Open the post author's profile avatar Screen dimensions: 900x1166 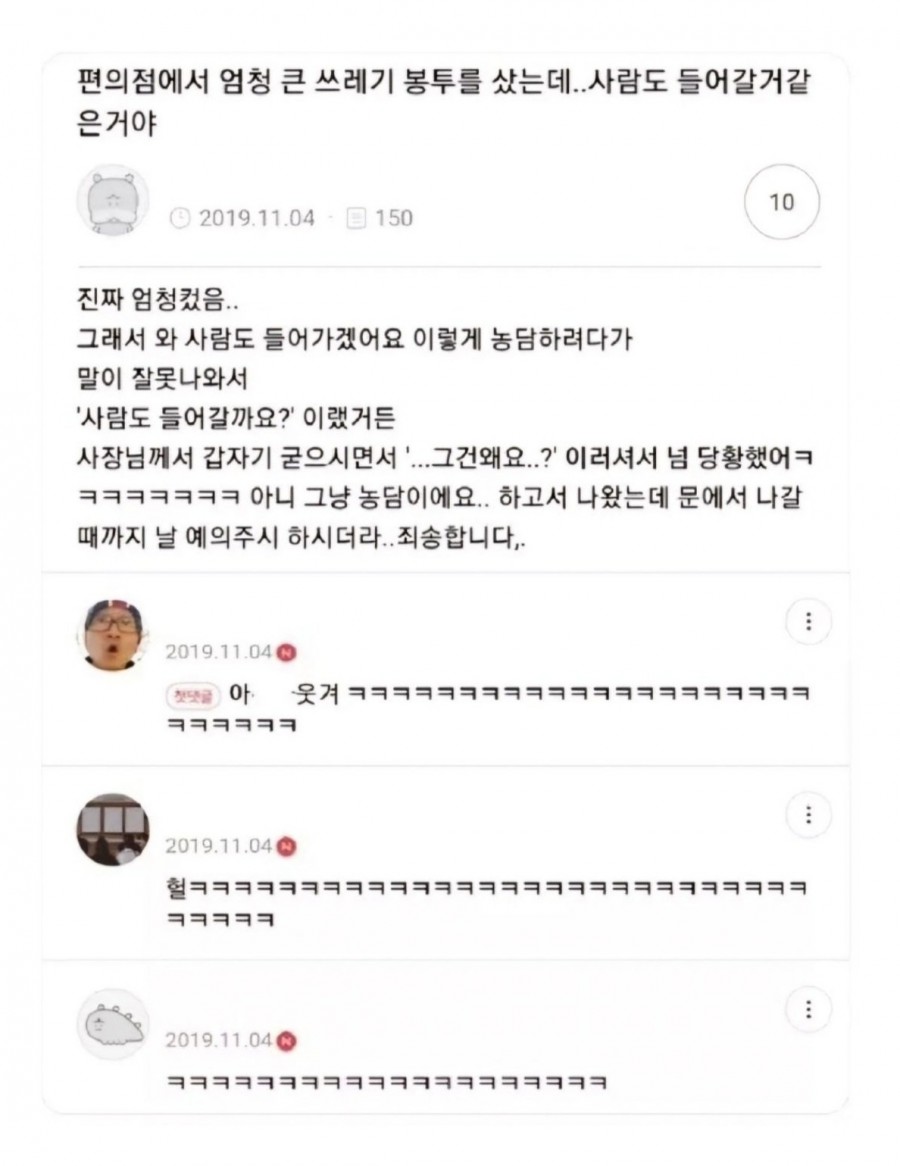(113, 201)
